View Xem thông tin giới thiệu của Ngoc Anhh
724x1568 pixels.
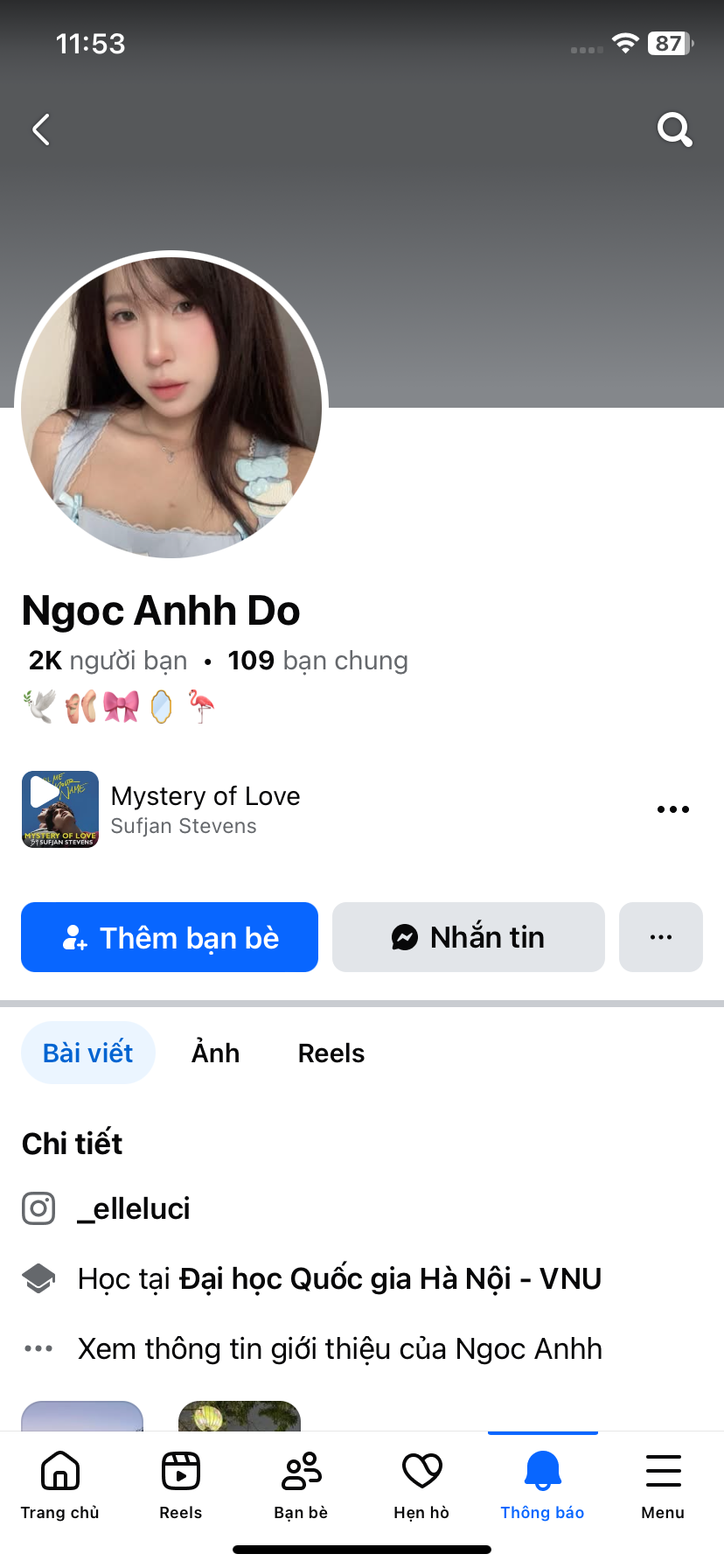(339, 1348)
